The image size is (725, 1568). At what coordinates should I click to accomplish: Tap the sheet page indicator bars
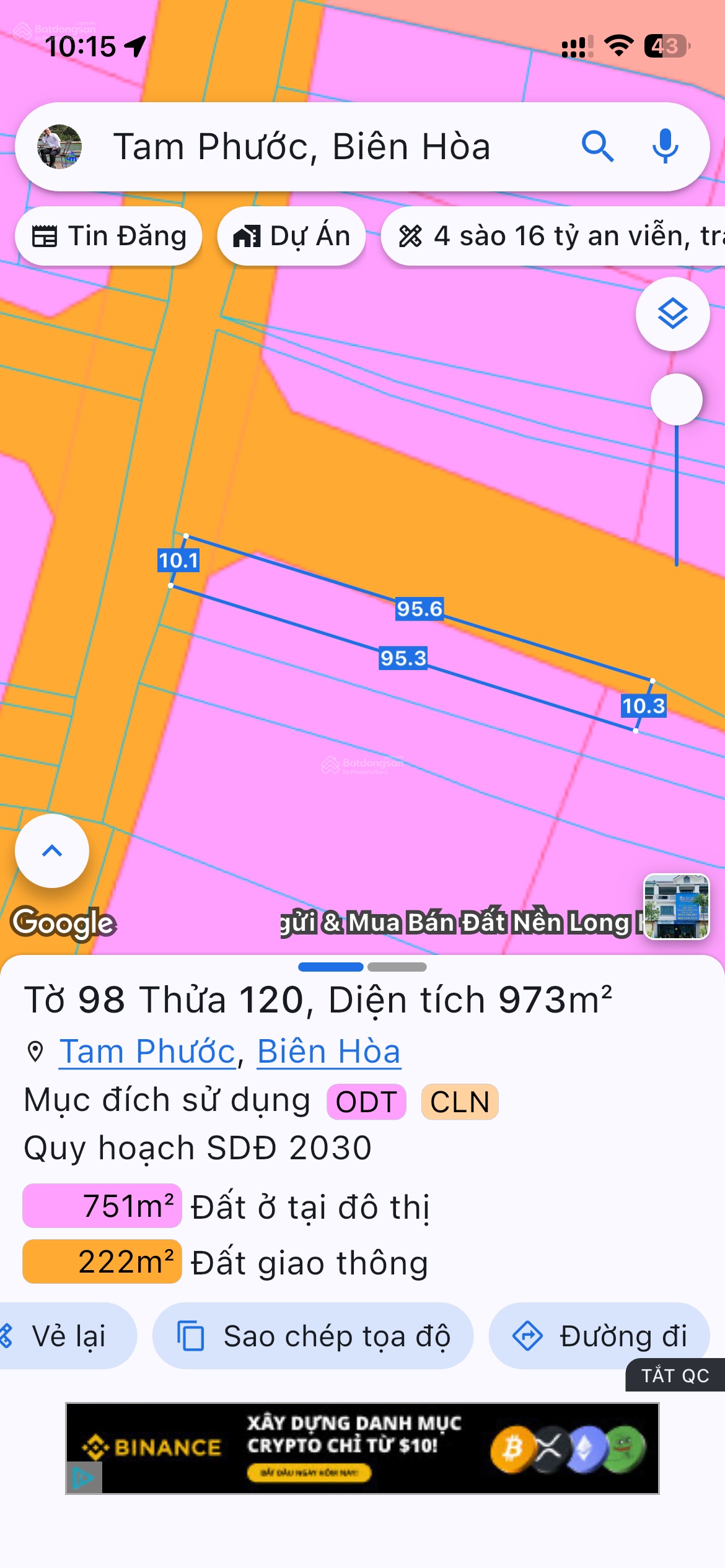362,967
